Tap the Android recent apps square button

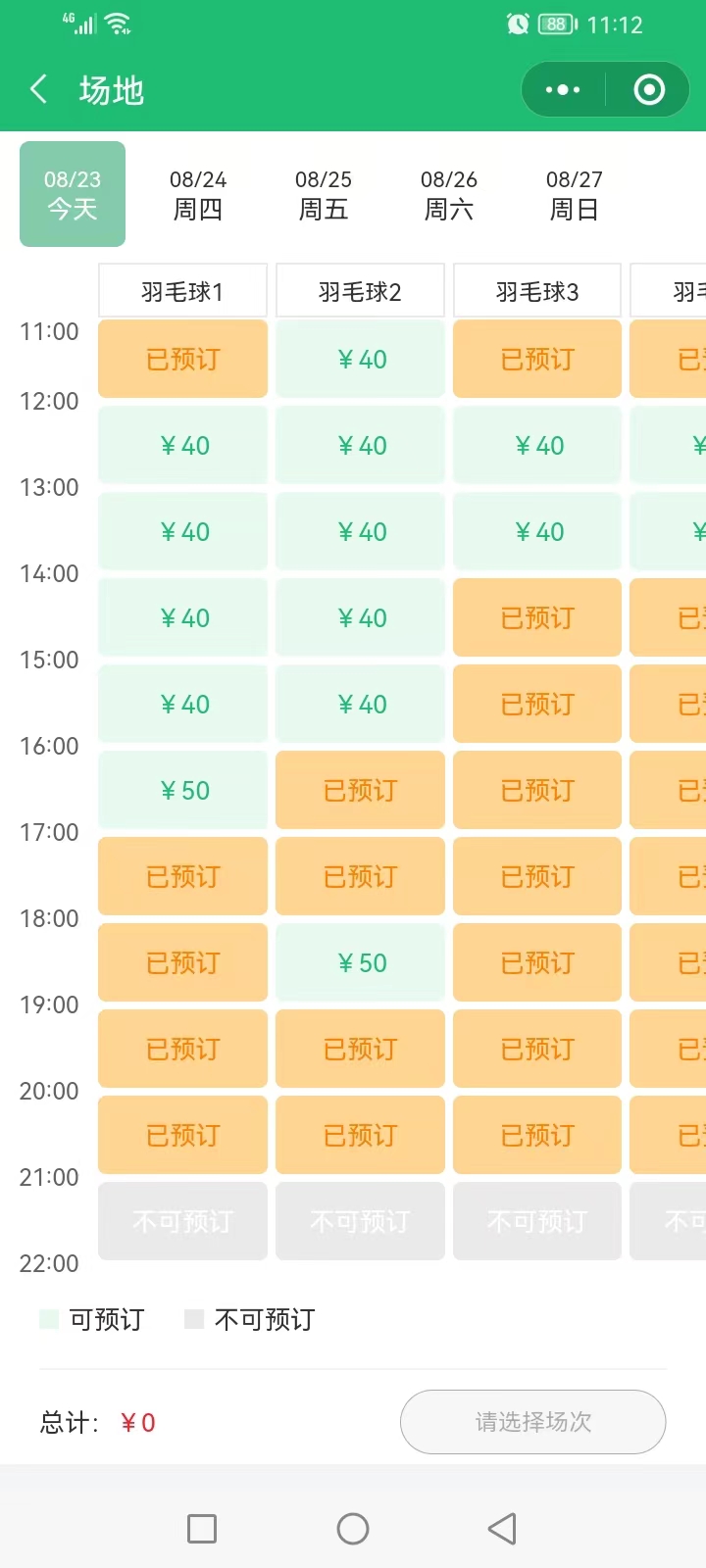[x=202, y=1528]
